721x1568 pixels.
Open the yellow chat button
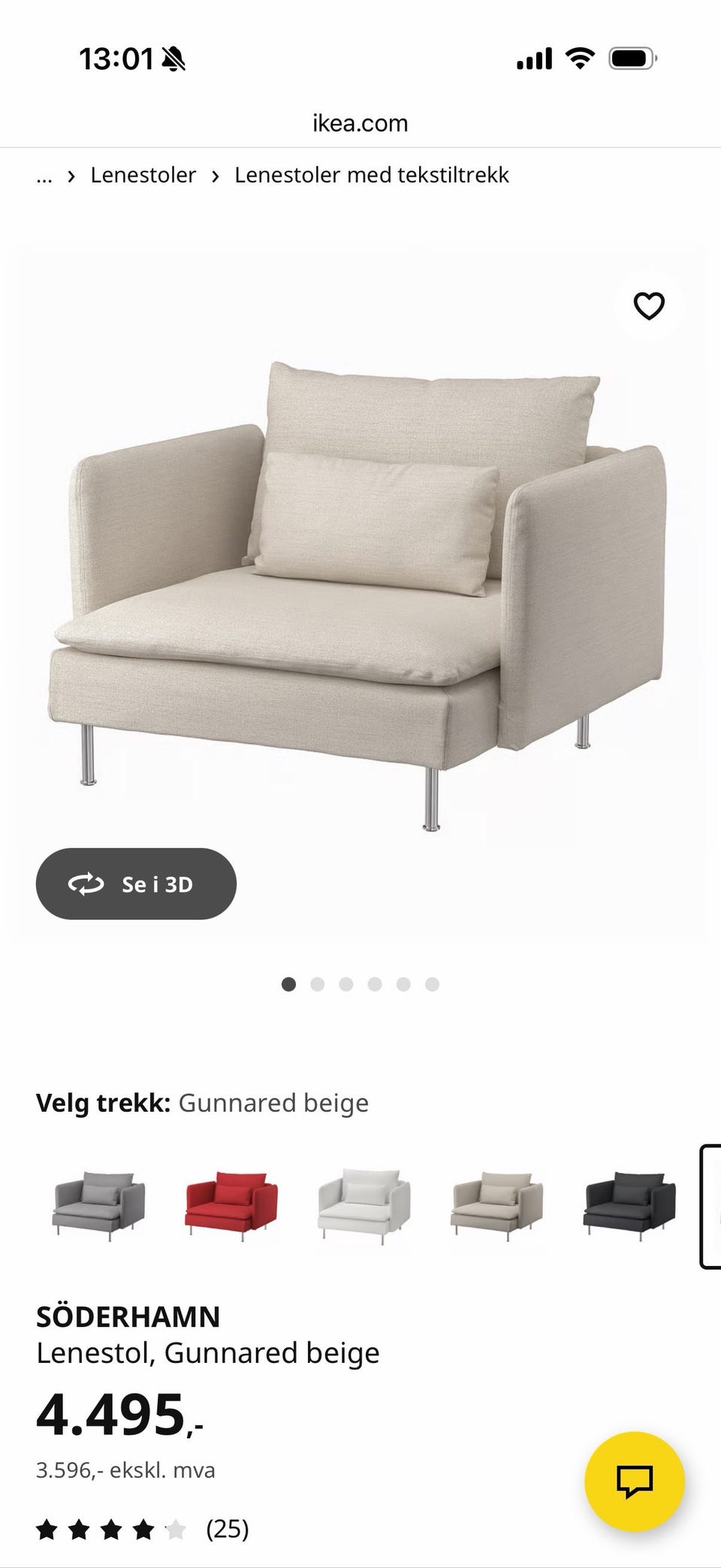click(x=634, y=1481)
